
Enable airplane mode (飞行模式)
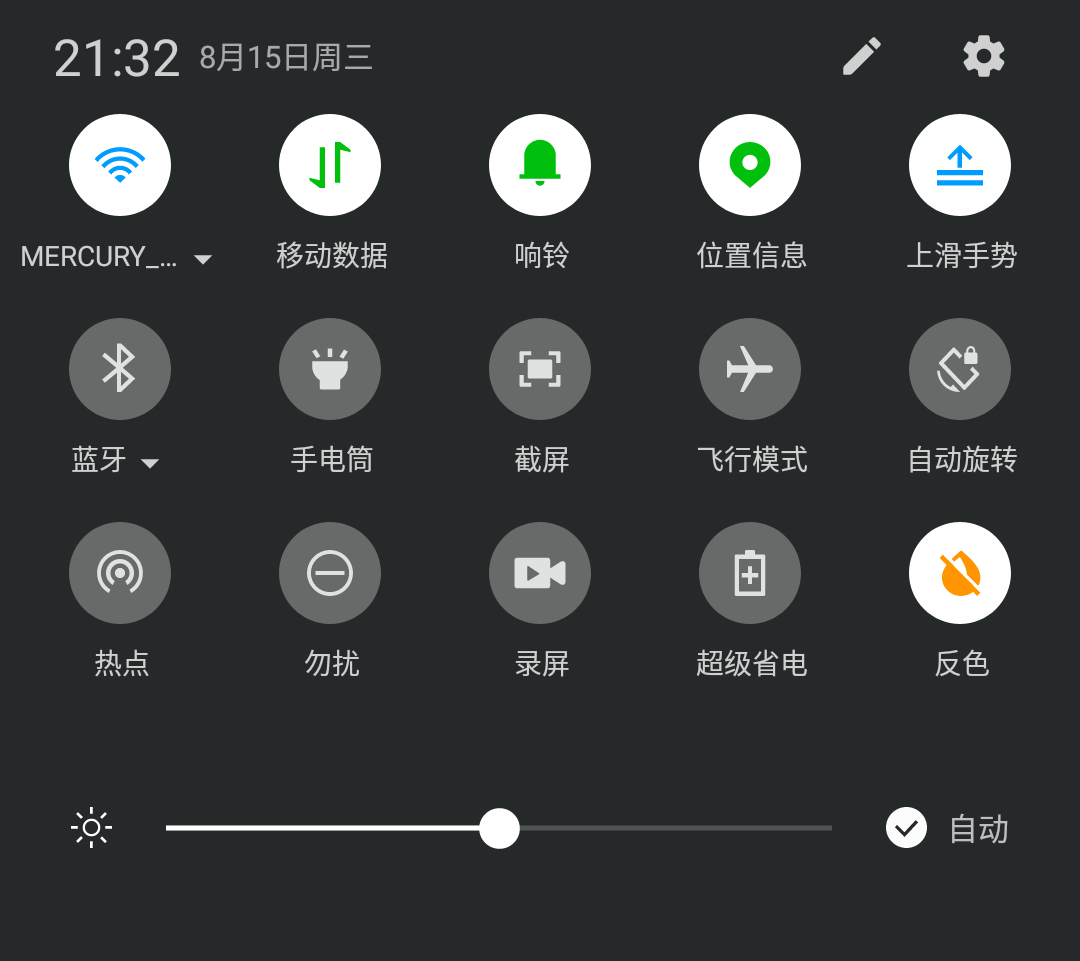(x=750, y=369)
